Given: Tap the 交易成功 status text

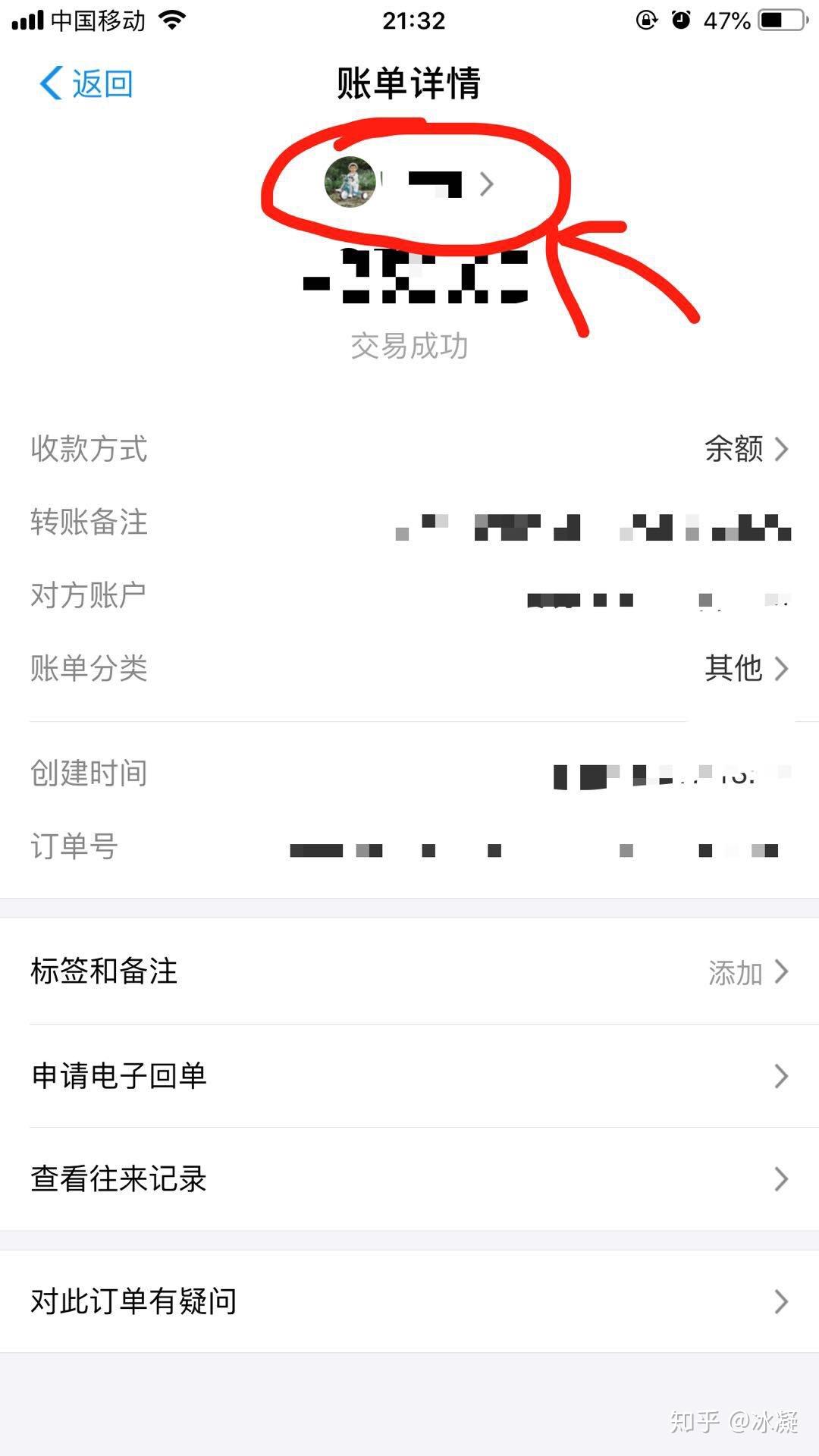Looking at the screenshot, I should [x=409, y=347].
